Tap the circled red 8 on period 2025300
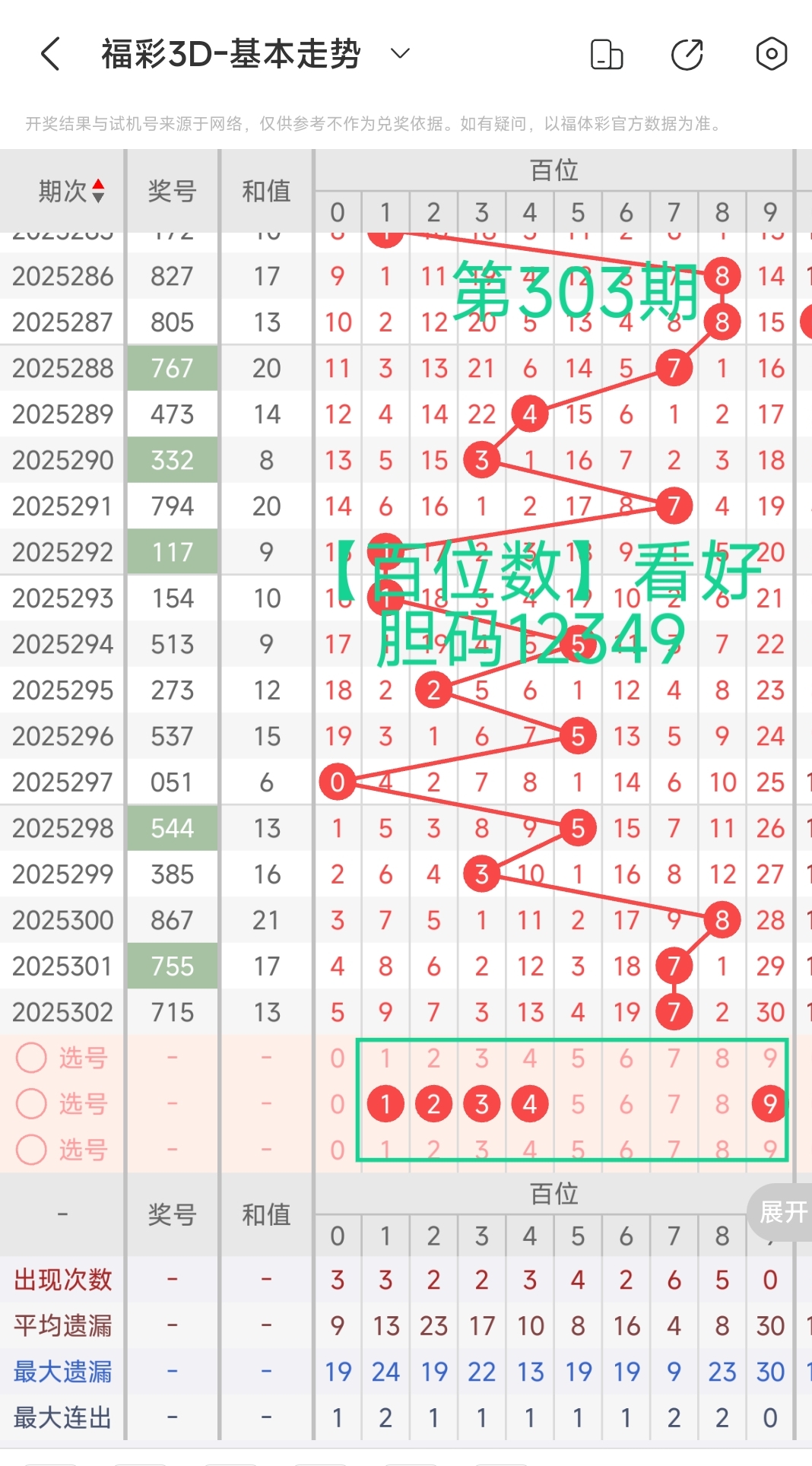This screenshot has width=812, height=1466. 722,919
